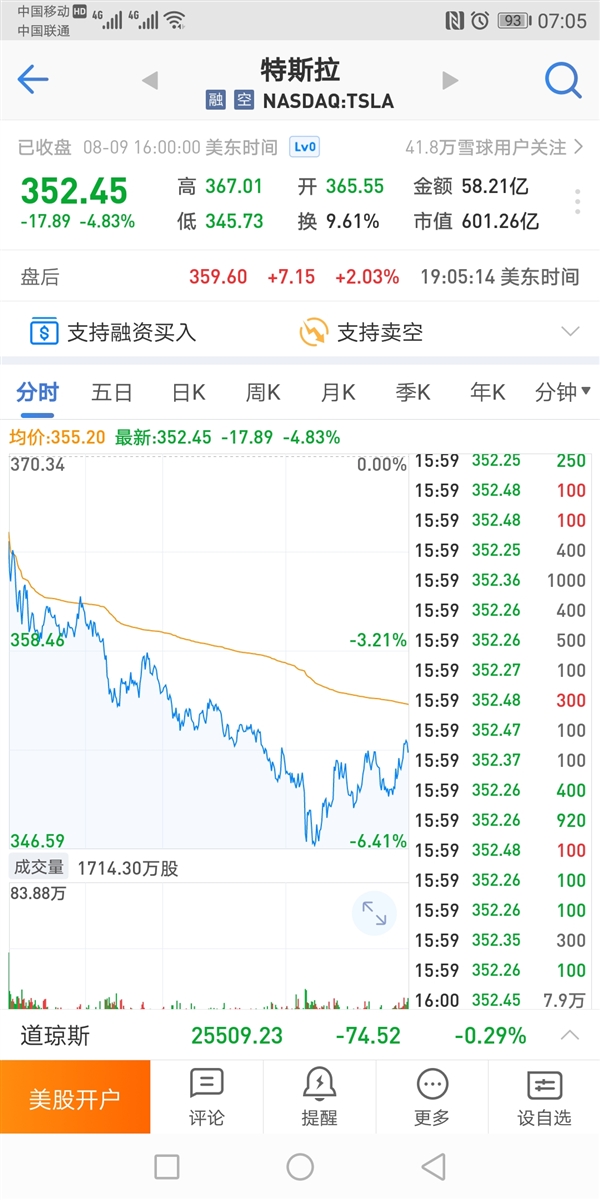Open 评论 comments
The image size is (600, 1200).
(207, 1098)
